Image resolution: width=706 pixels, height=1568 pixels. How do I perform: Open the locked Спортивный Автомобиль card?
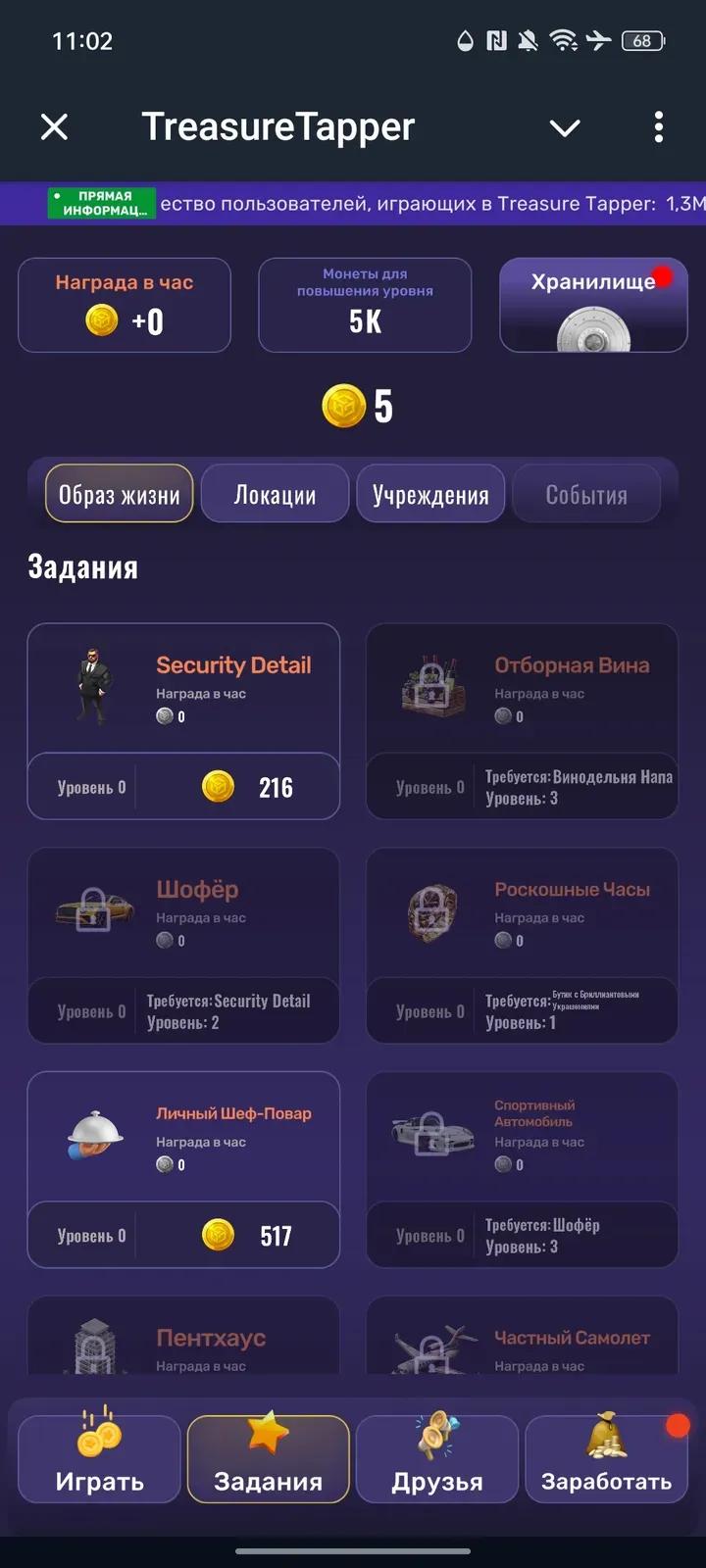point(522,1170)
